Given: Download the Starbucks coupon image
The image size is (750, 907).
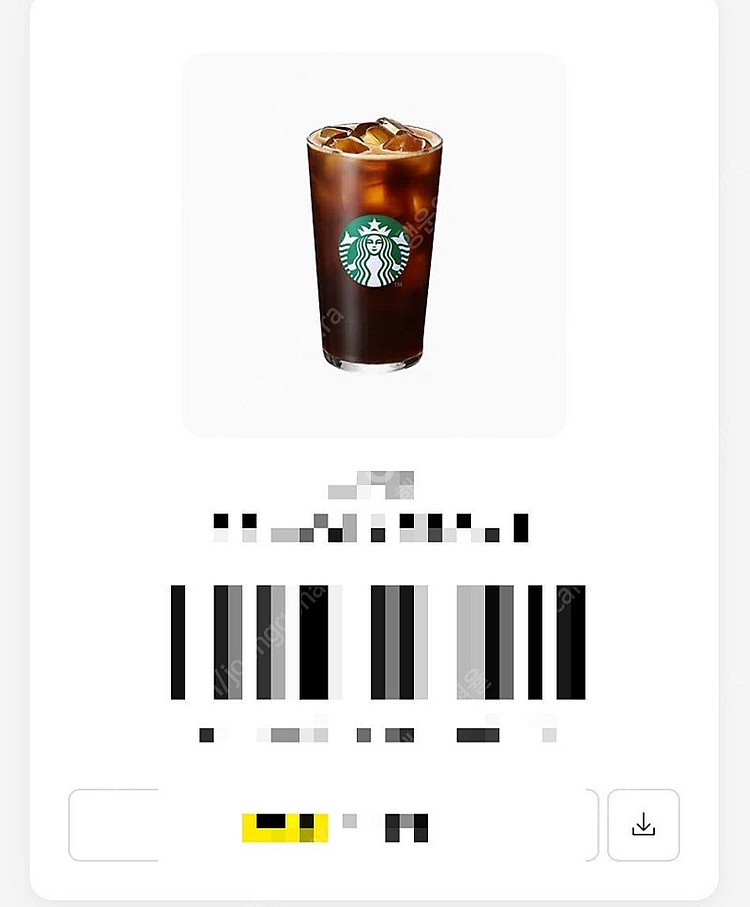Looking at the screenshot, I should coord(643,825).
